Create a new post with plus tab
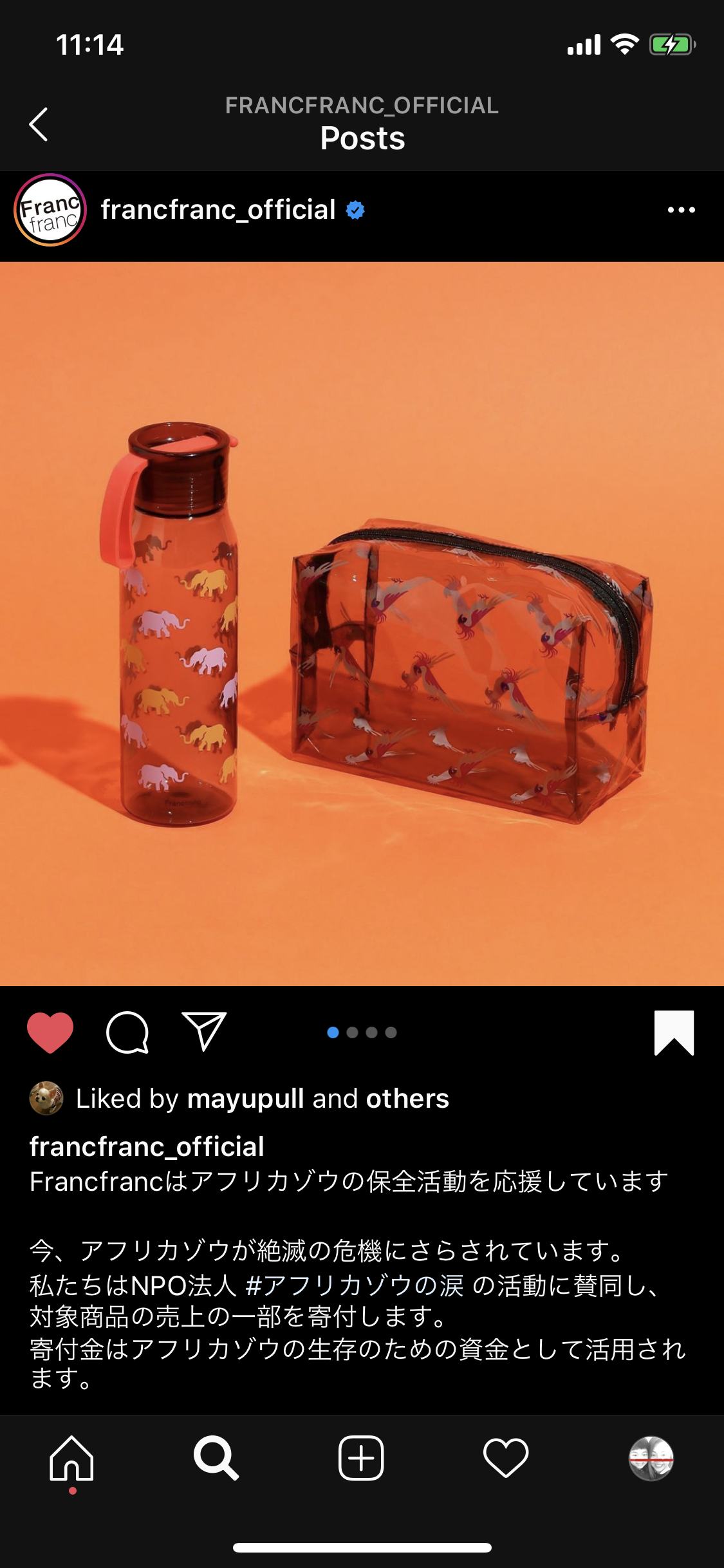 361,1458
